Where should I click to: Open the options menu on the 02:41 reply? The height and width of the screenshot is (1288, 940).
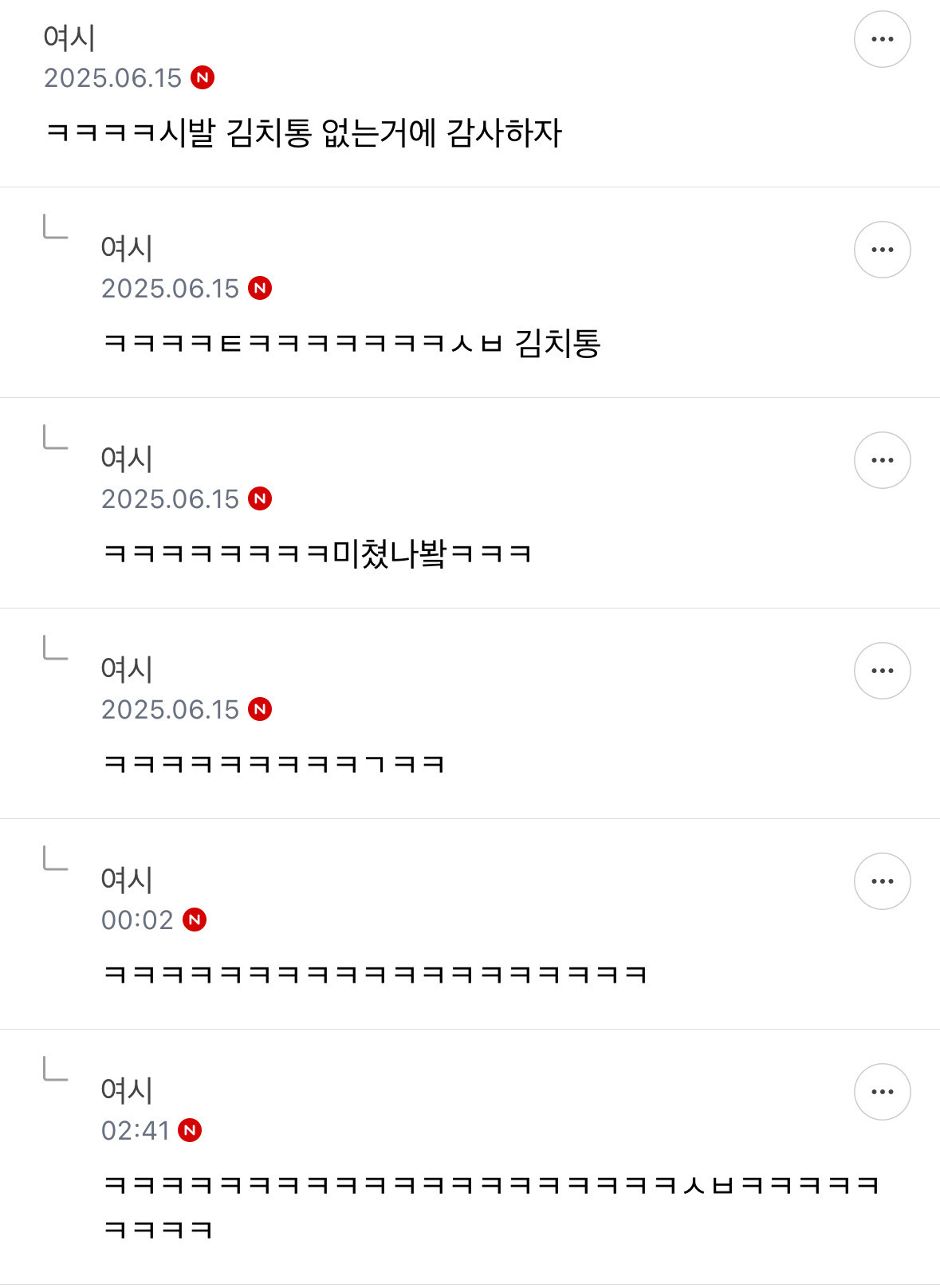[883, 1093]
